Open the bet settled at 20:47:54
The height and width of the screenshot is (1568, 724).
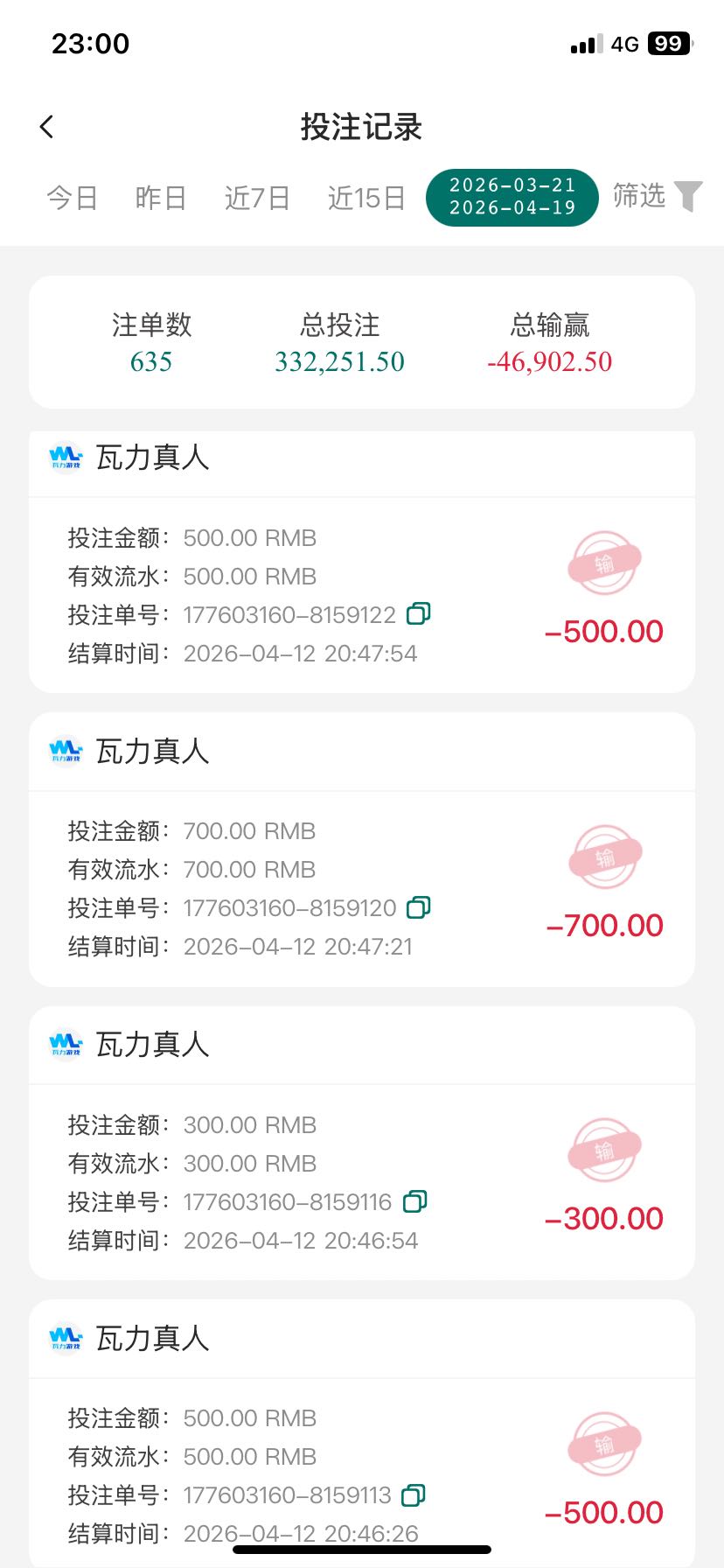(x=361, y=595)
